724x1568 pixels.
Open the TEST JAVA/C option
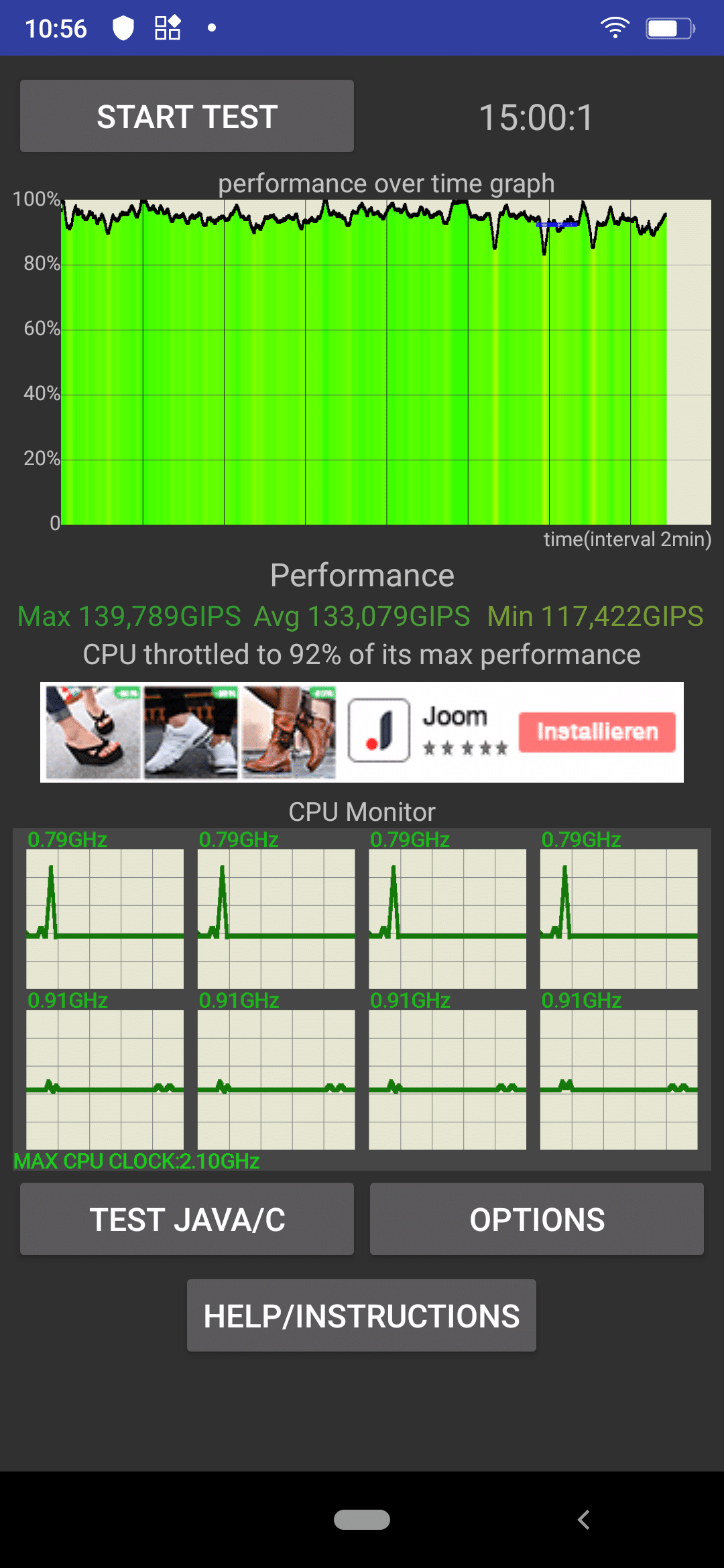[x=187, y=1219]
